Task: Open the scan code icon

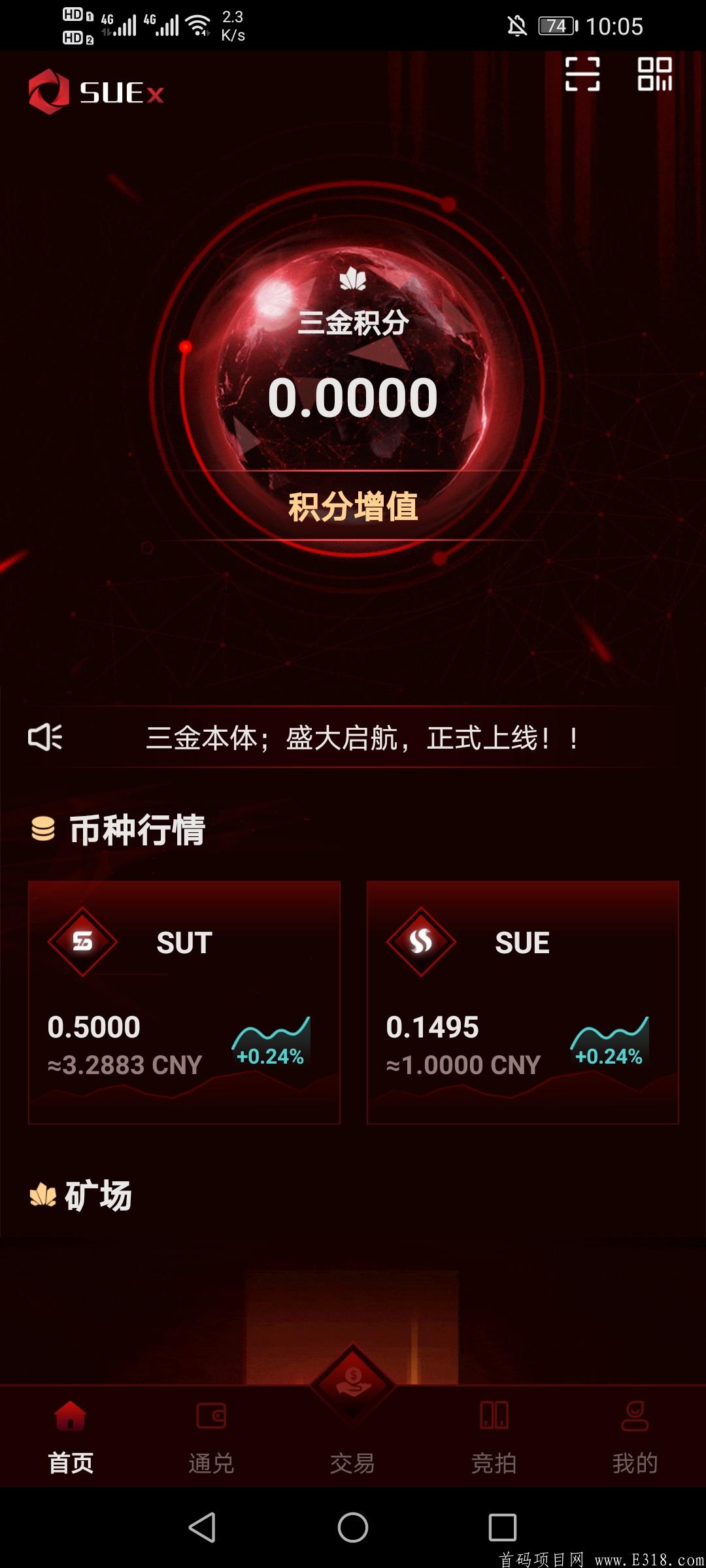Action: (582, 74)
